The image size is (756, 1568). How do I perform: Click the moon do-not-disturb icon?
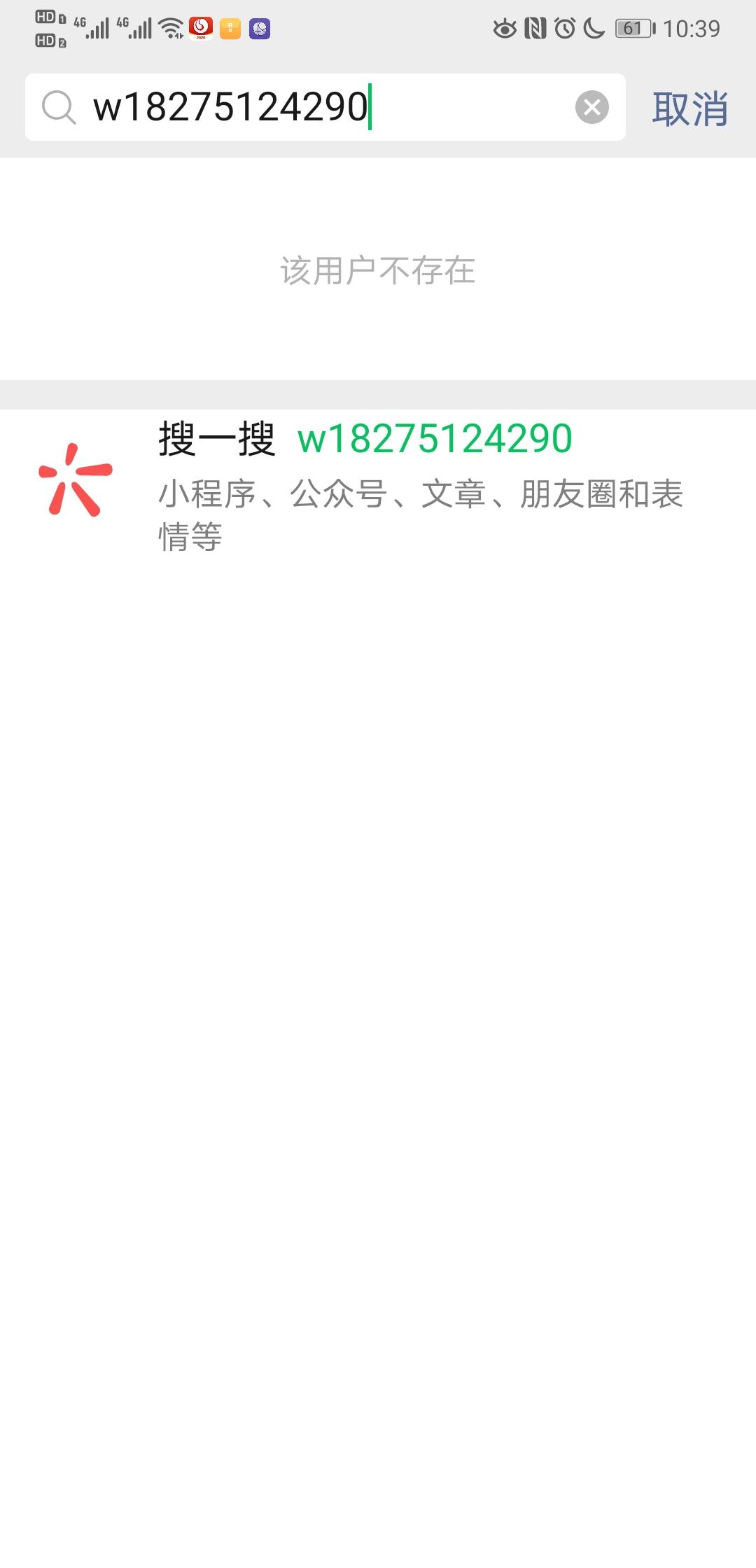(594, 28)
